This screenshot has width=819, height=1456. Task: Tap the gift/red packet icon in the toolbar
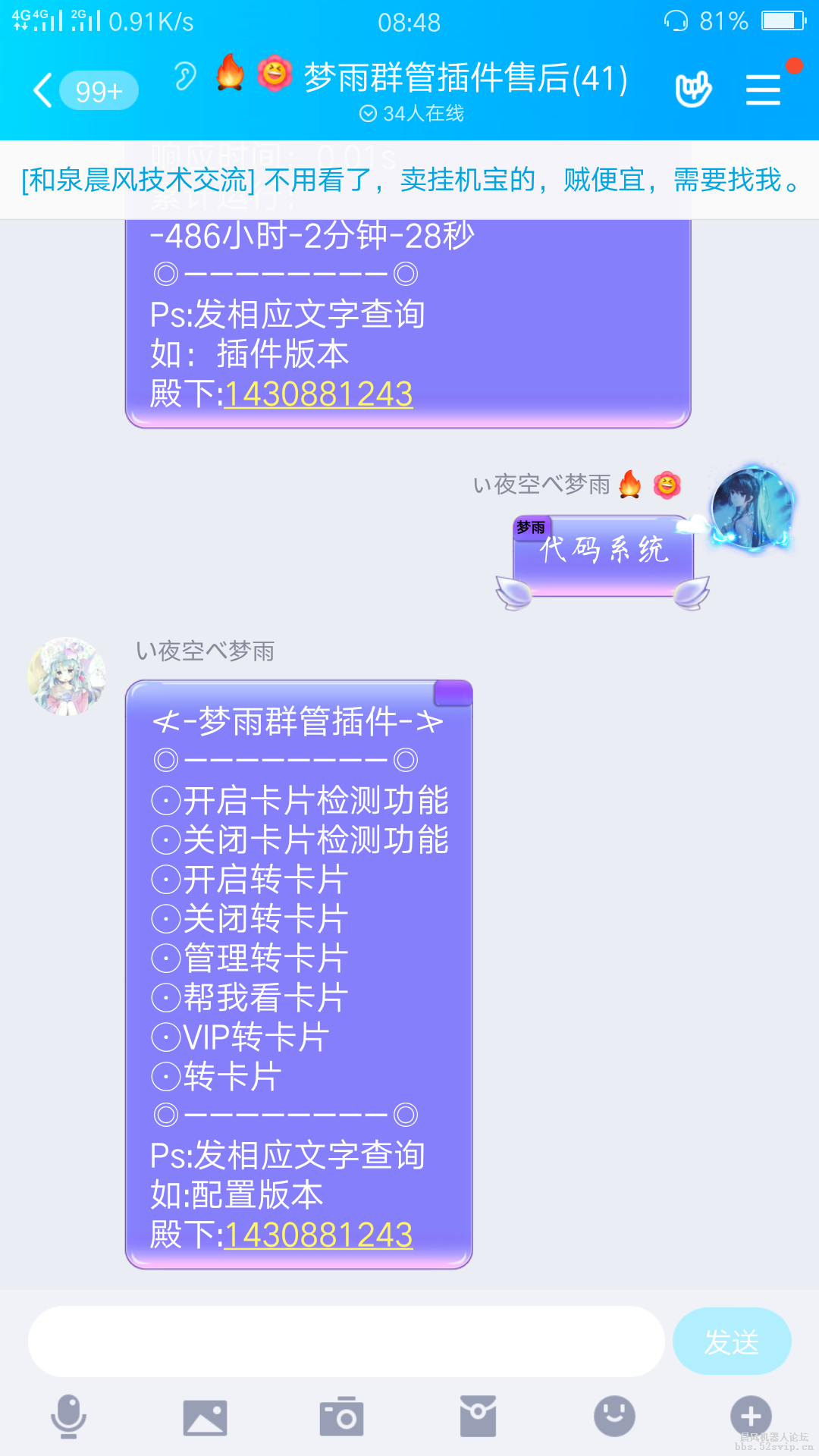pos(477,1415)
